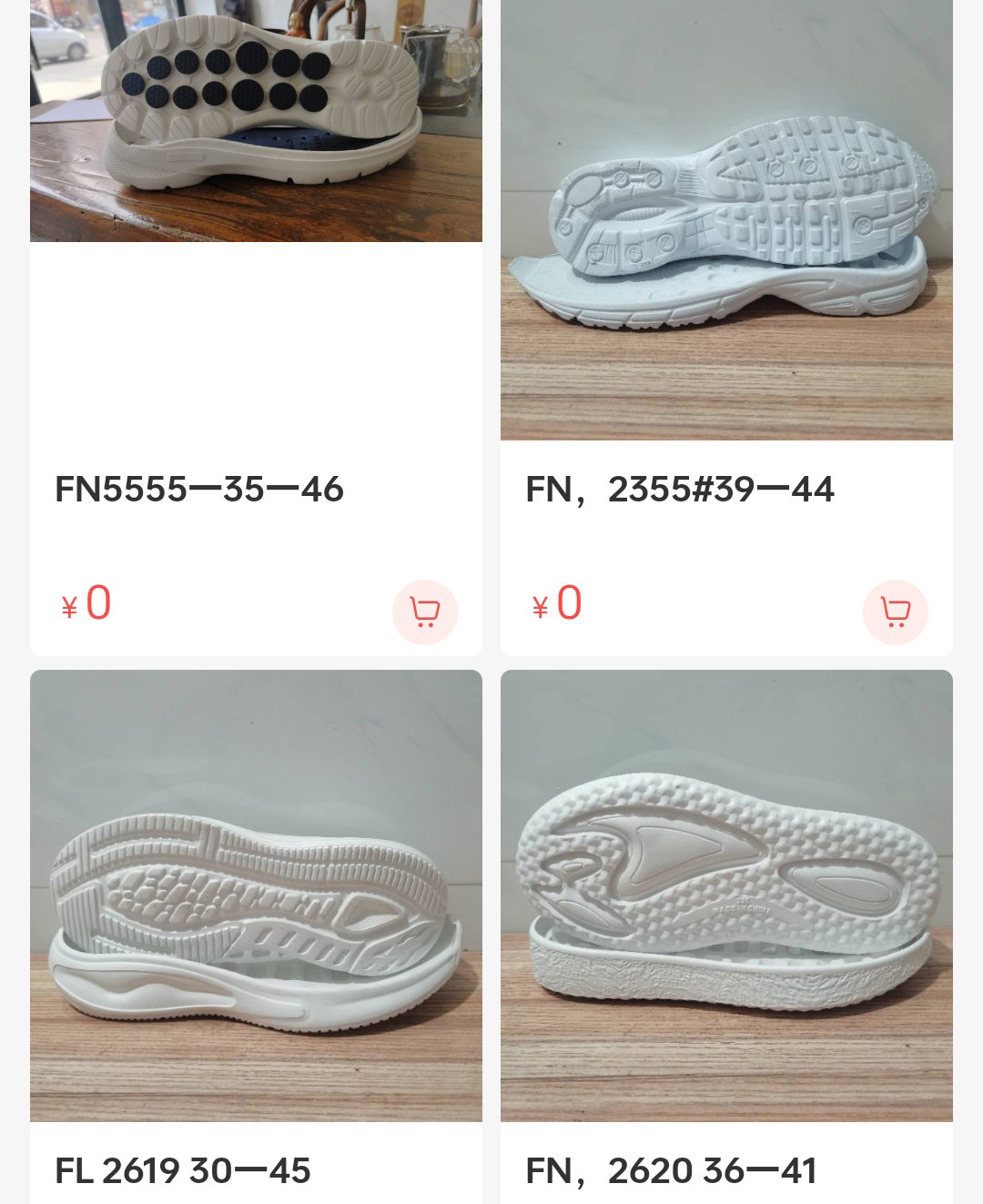Add FN5555—35—46 to the cart
This screenshot has height=1204, width=983.
coord(424,612)
